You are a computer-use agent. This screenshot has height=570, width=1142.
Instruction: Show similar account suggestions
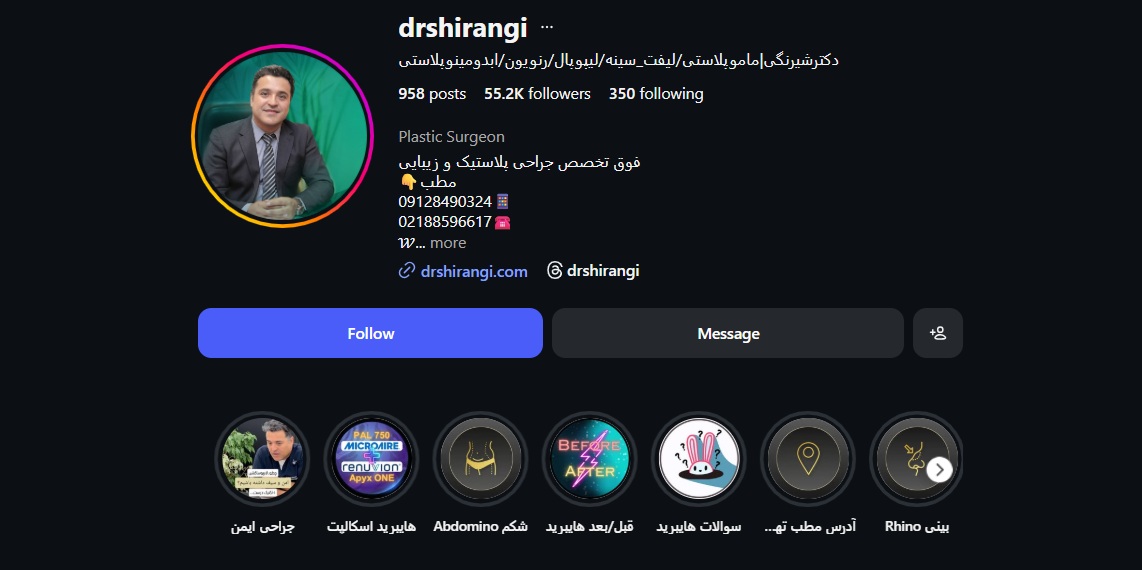pyautogui.click(x=937, y=333)
